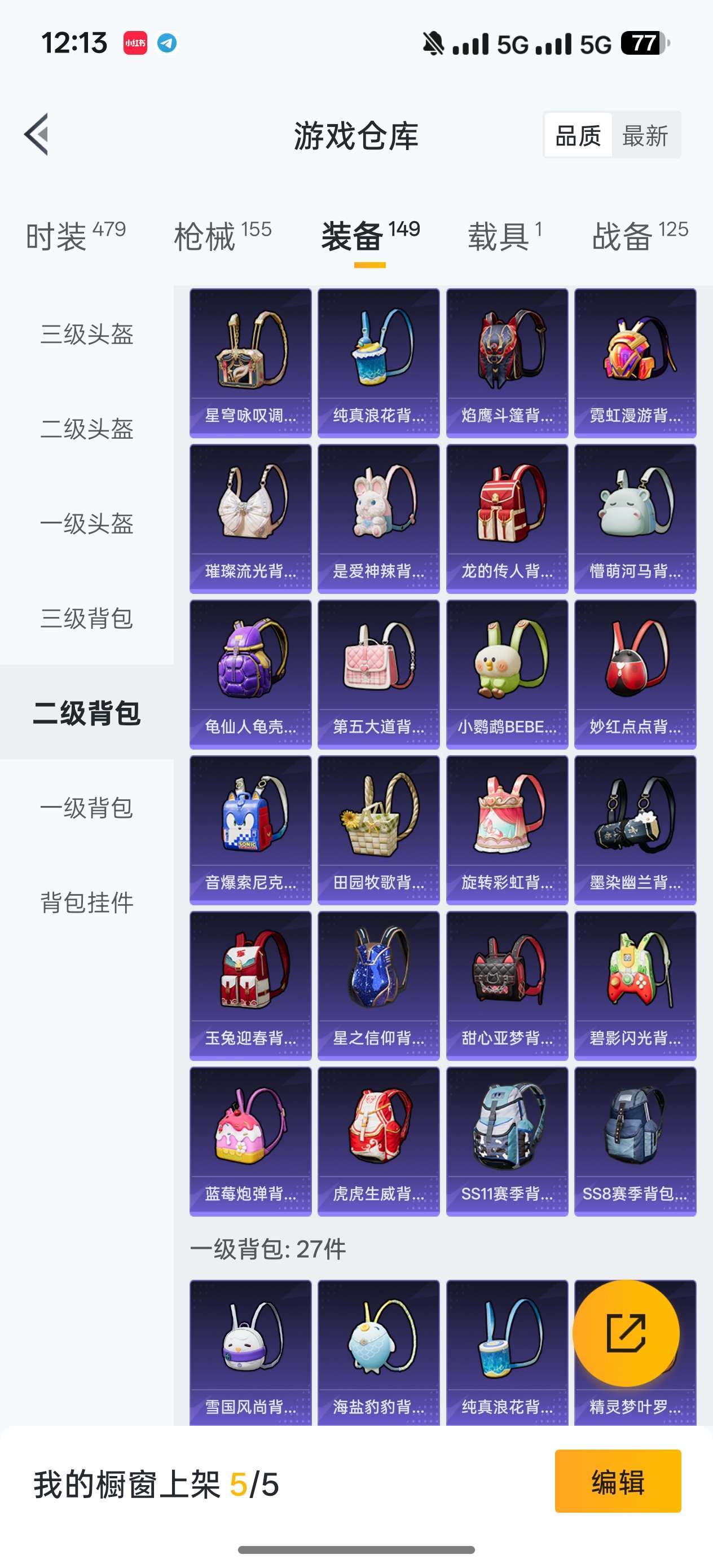Image resolution: width=713 pixels, height=1568 pixels.
Task: Select 三级头盔 in the side menu
Action: coord(86,333)
